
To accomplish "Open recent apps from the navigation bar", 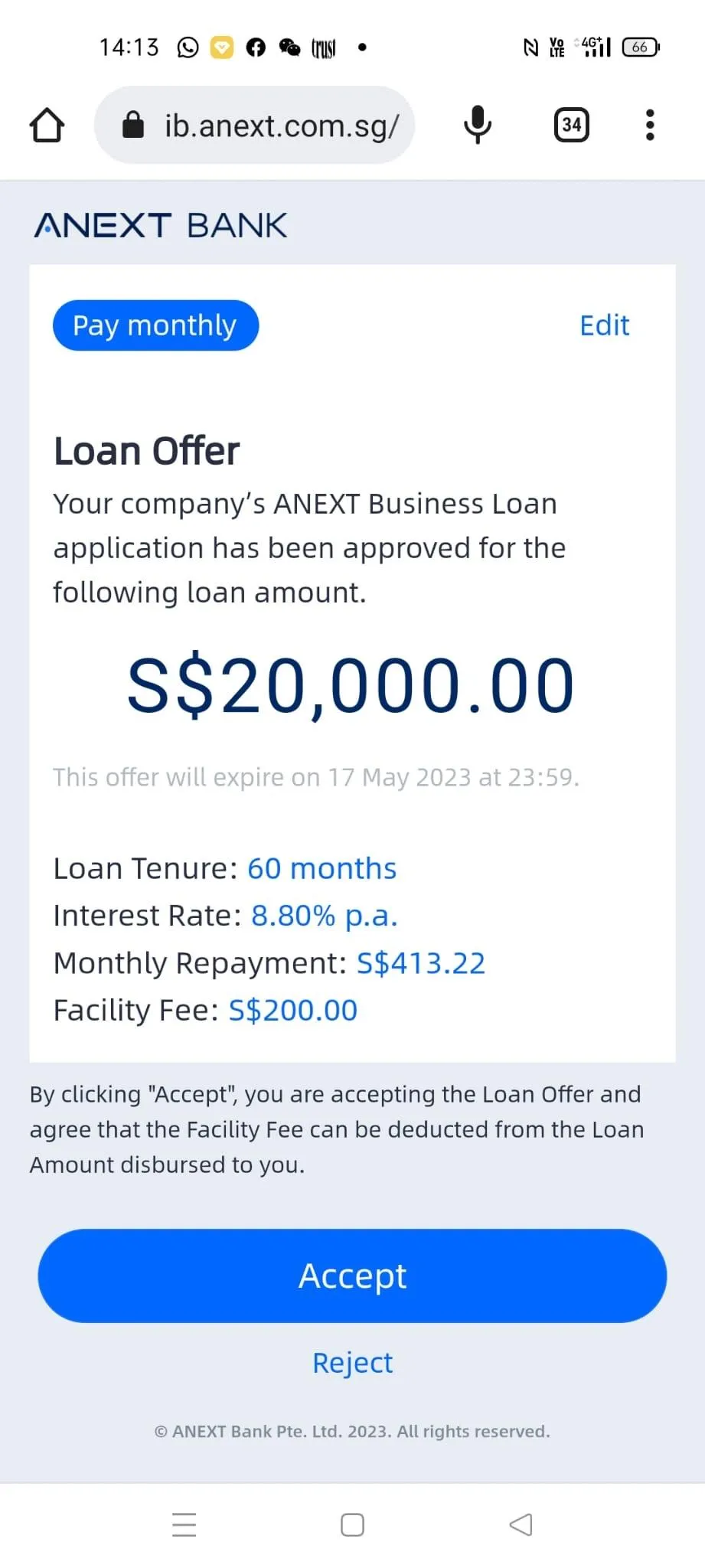I will click(184, 1524).
